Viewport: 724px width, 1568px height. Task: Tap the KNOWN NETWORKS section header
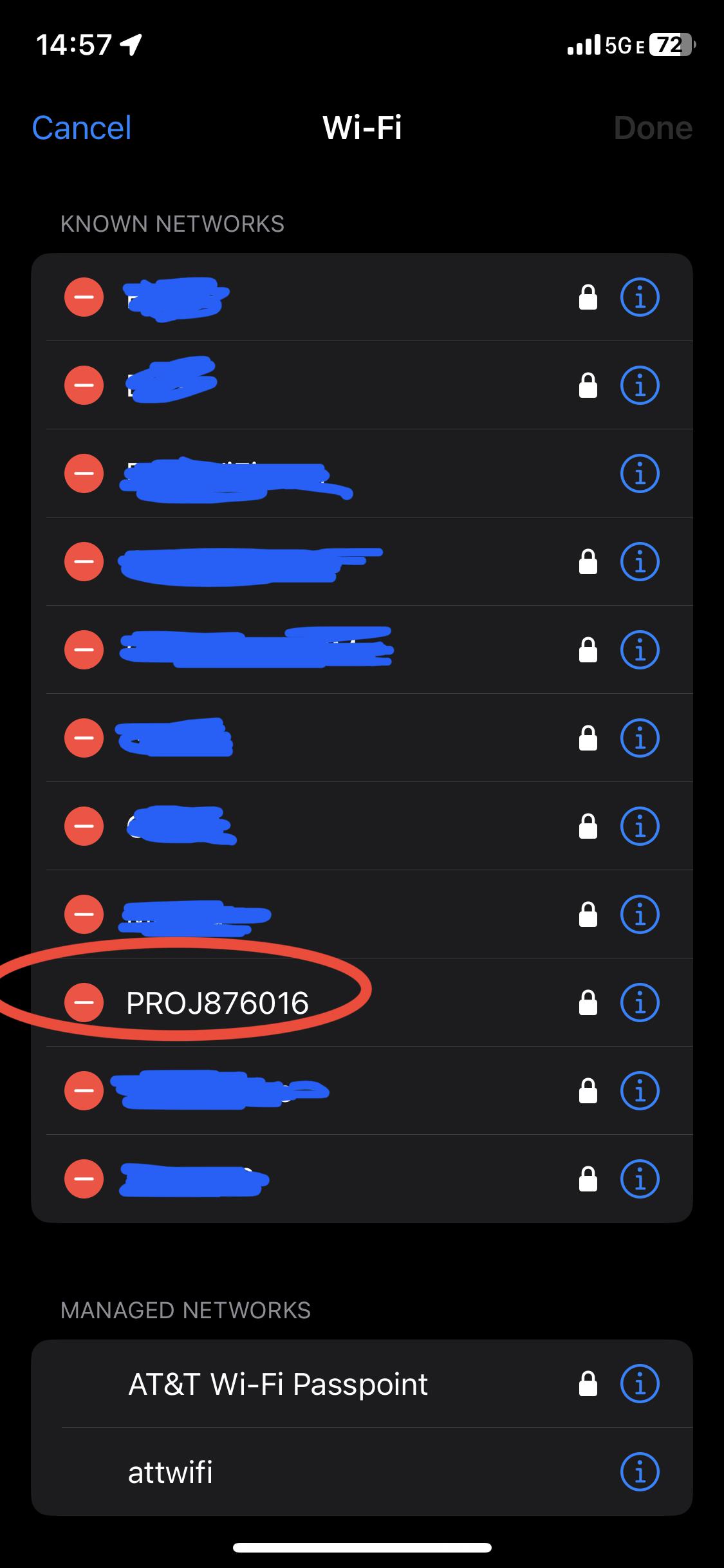[172, 223]
